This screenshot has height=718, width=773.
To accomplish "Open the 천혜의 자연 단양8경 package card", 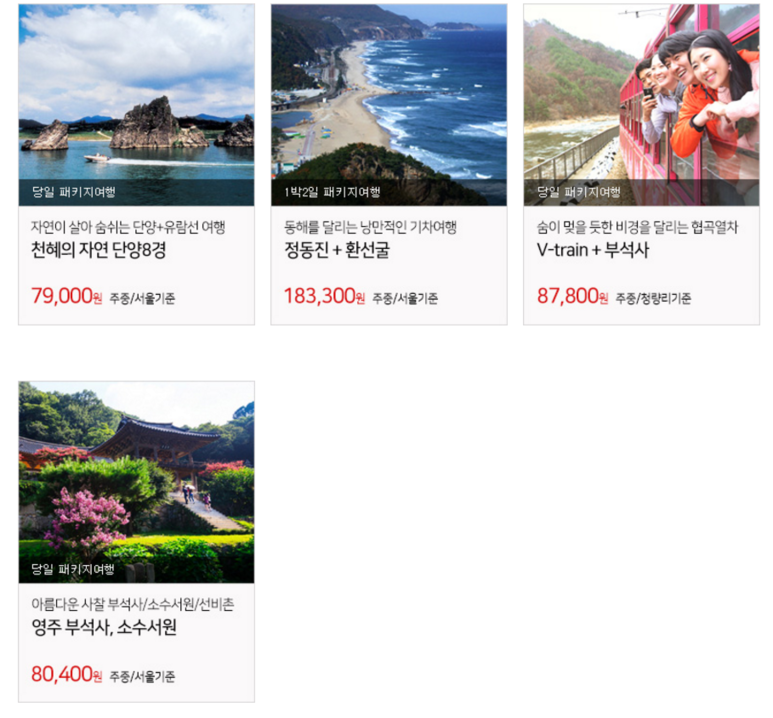I will (136, 165).
